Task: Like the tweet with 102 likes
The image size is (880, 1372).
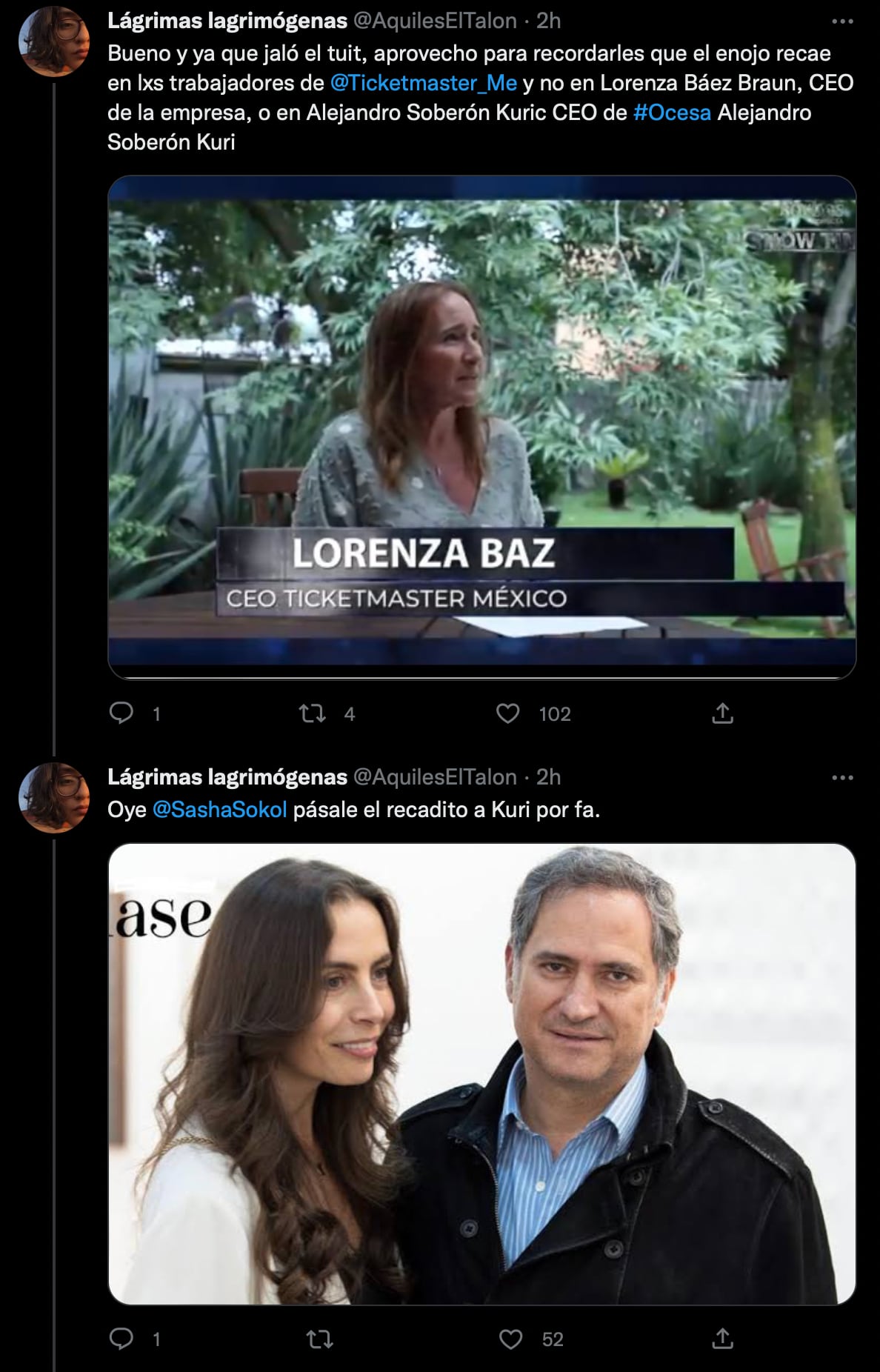Action: pos(507,713)
